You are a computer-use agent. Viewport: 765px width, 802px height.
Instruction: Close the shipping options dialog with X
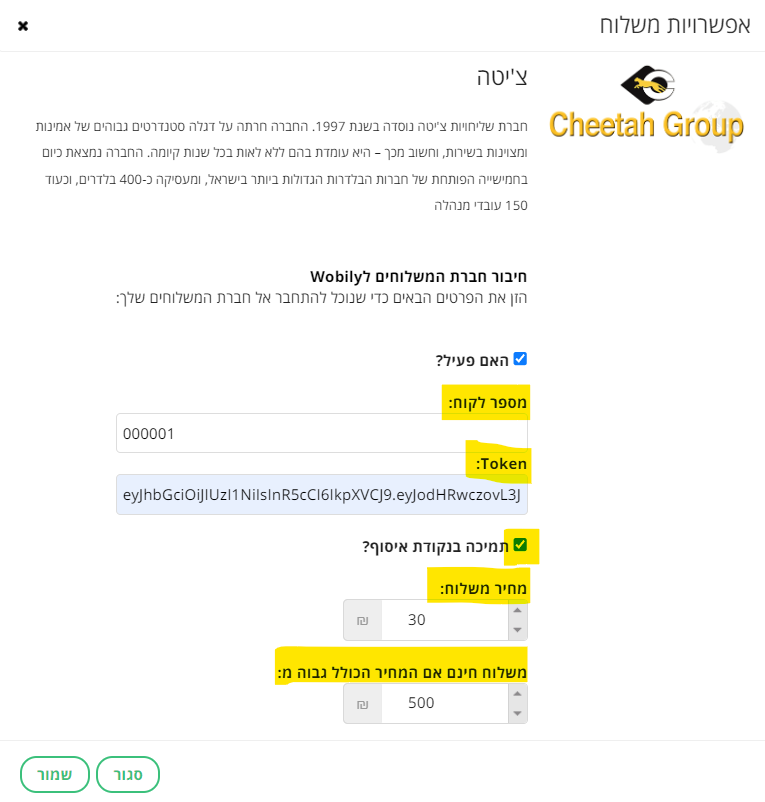pyautogui.click(x=23, y=26)
